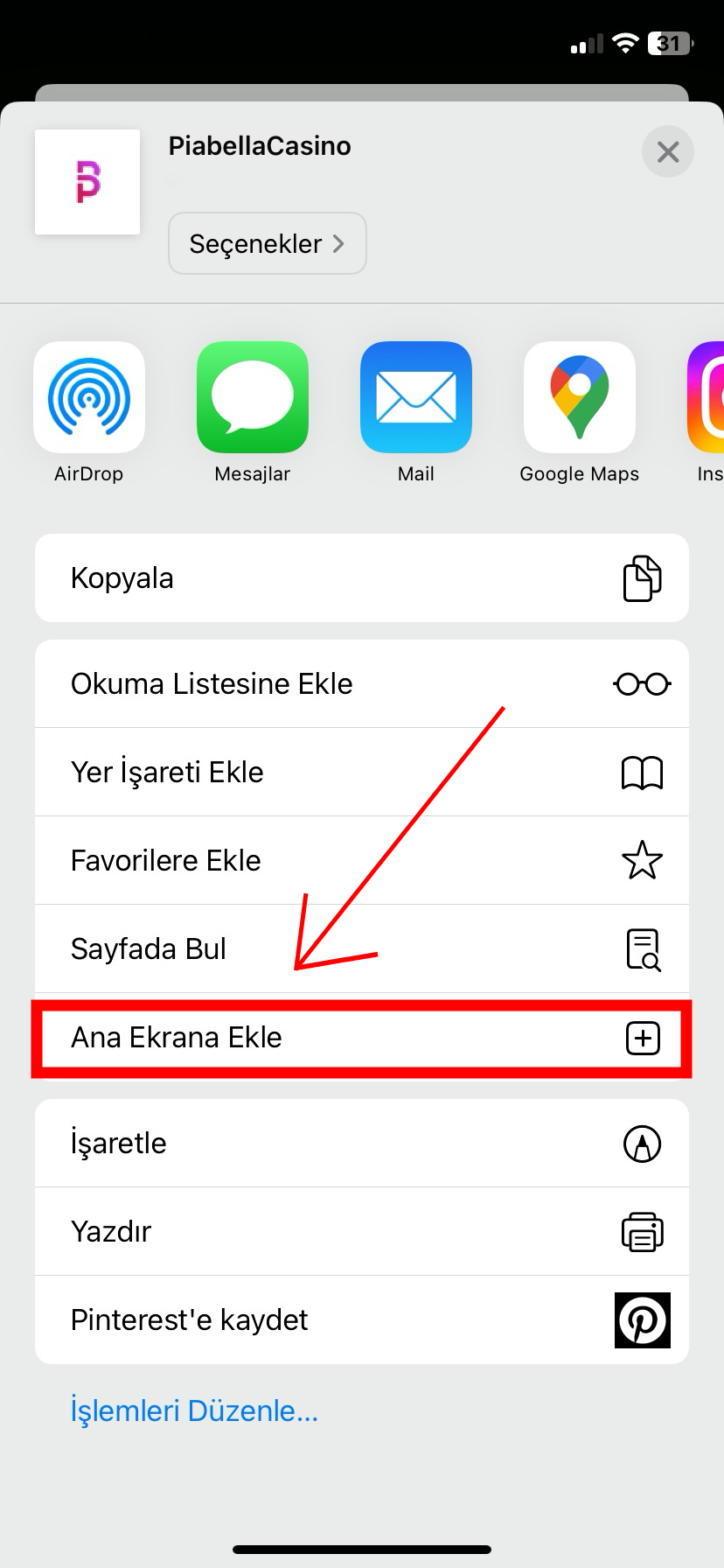724x1568 pixels.
Task: Tap the open book icon beside Yer İşareti Ekle
Action: pyautogui.click(x=642, y=772)
